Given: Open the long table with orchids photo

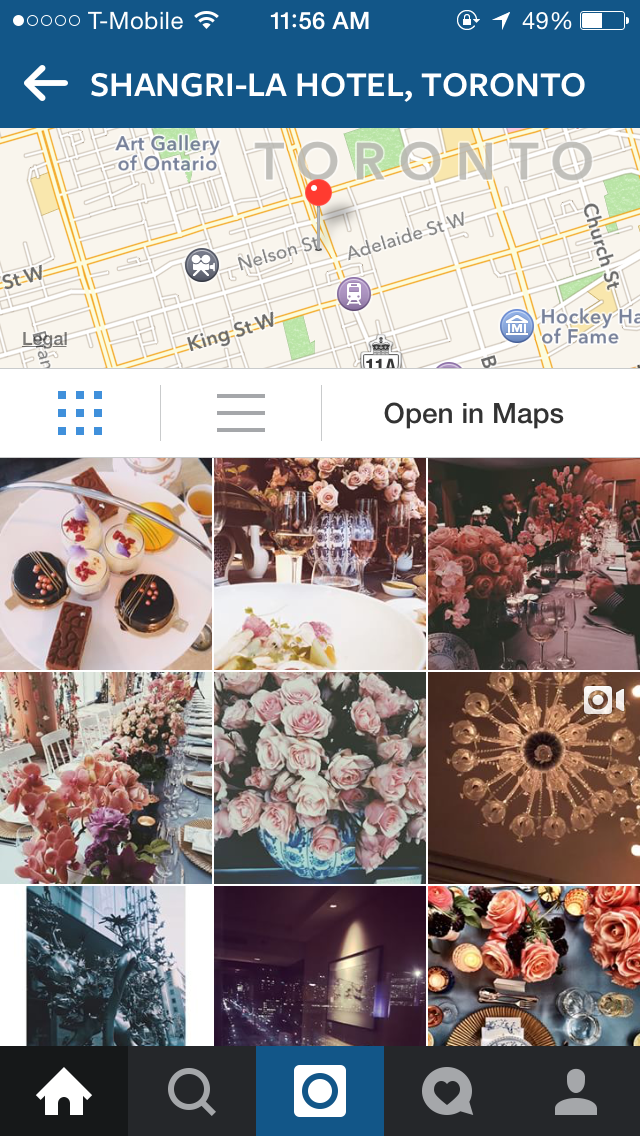Looking at the screenshot, I should tap(106, 778).
